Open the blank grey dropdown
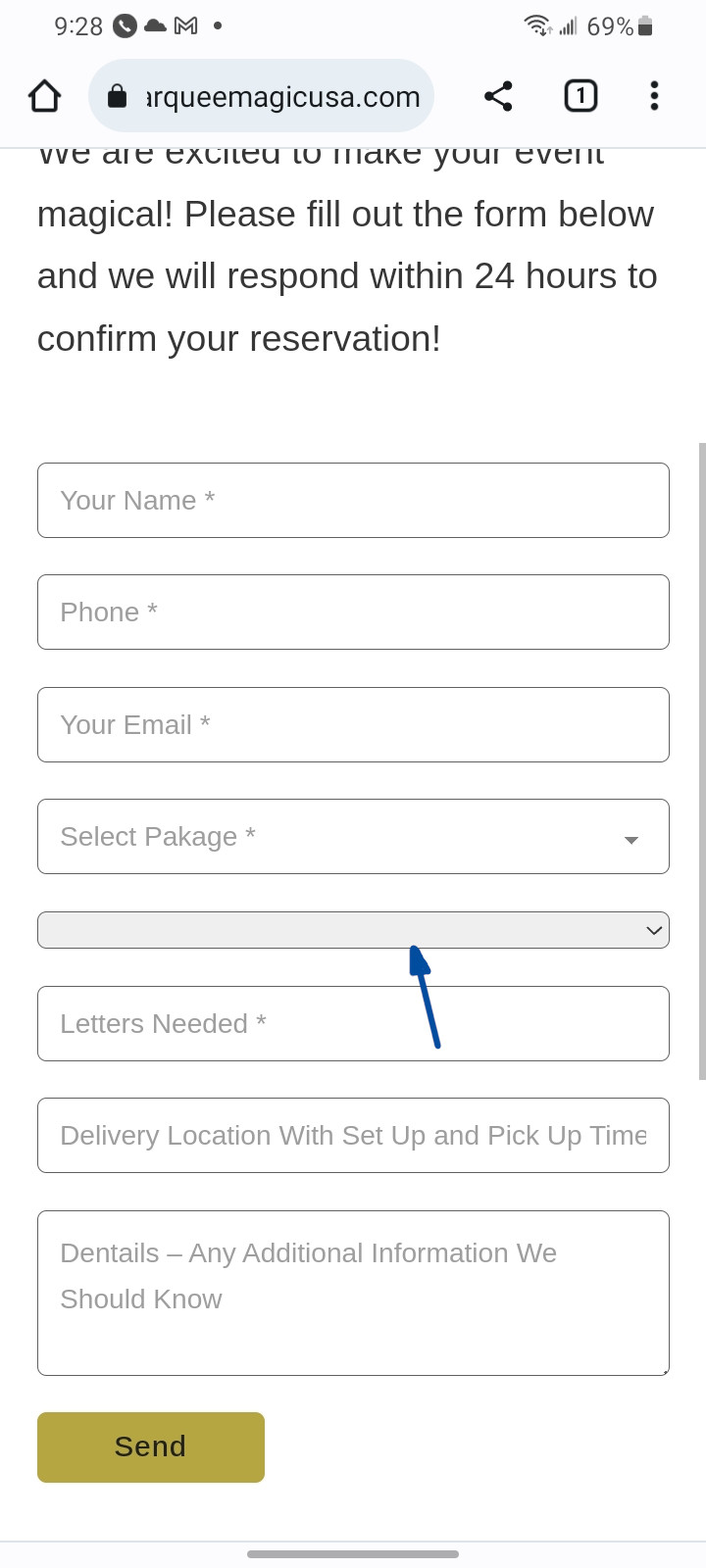 tap(353, 930)
